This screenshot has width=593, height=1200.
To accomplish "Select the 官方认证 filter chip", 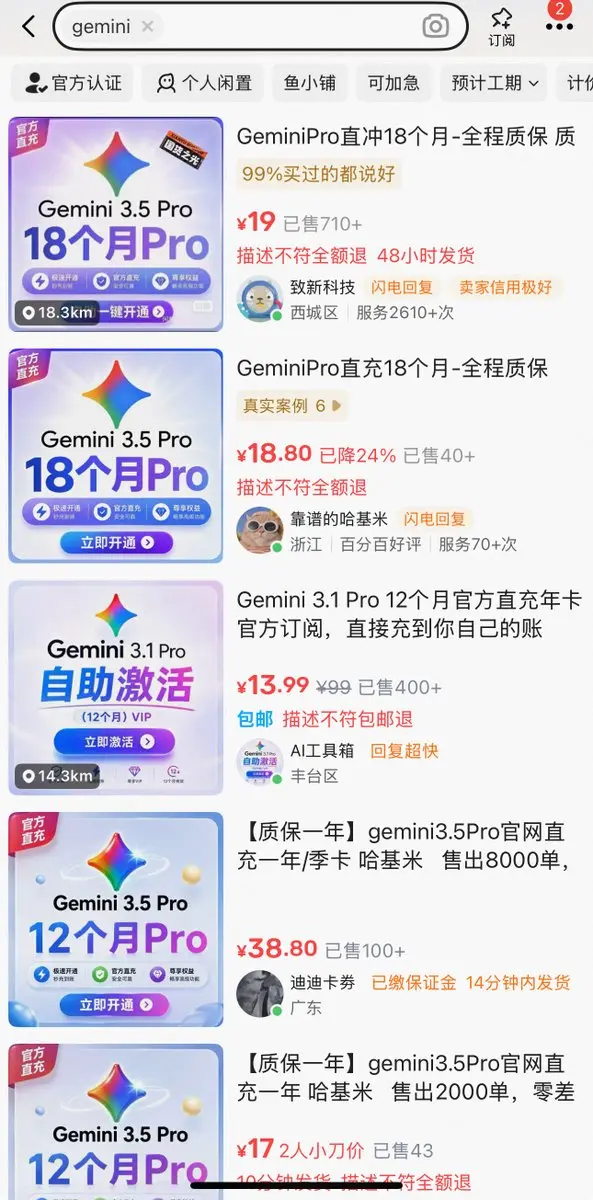I will (72, 83).
